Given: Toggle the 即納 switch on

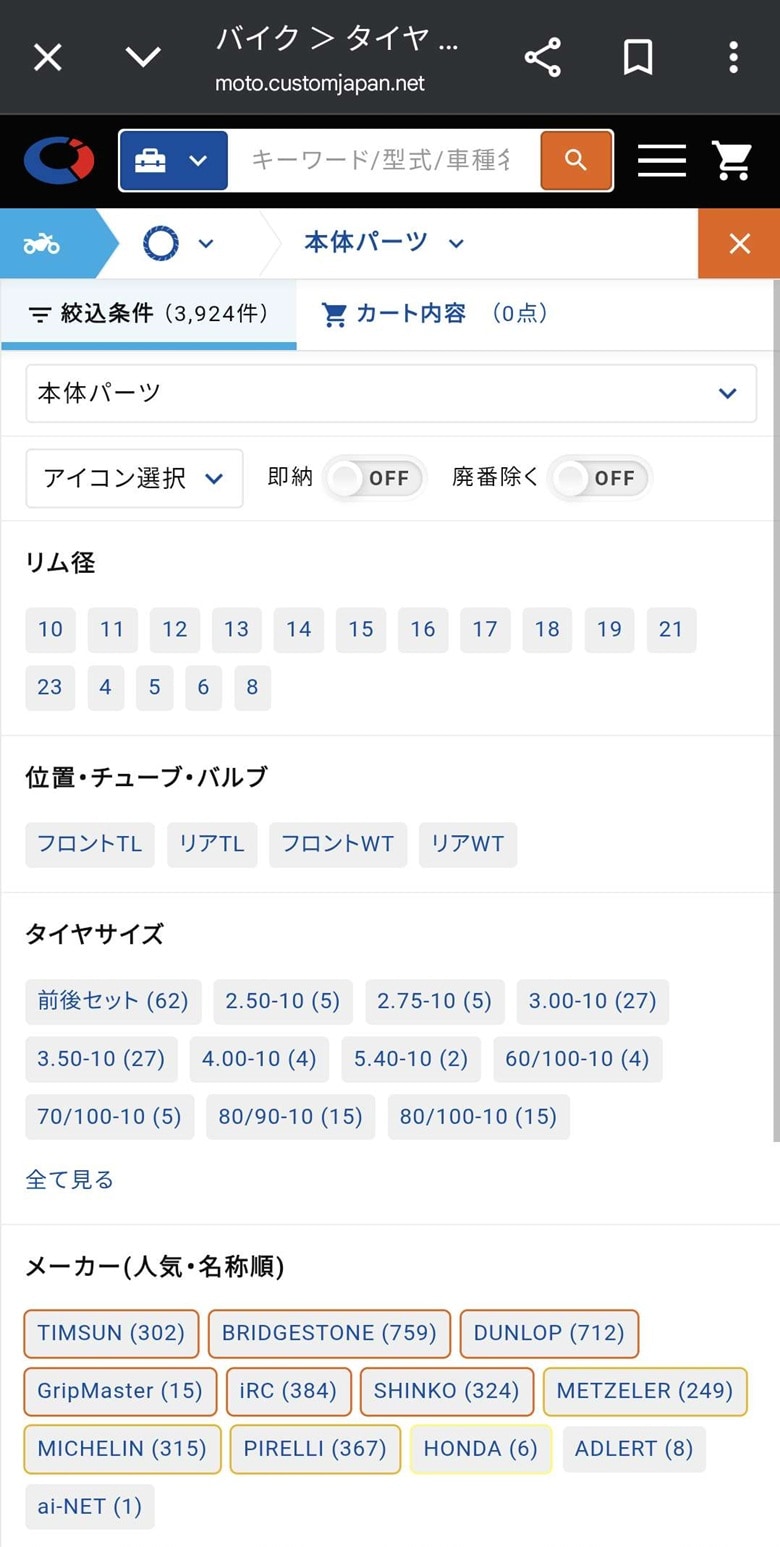Looking at the screenshot, I should 375,478.
